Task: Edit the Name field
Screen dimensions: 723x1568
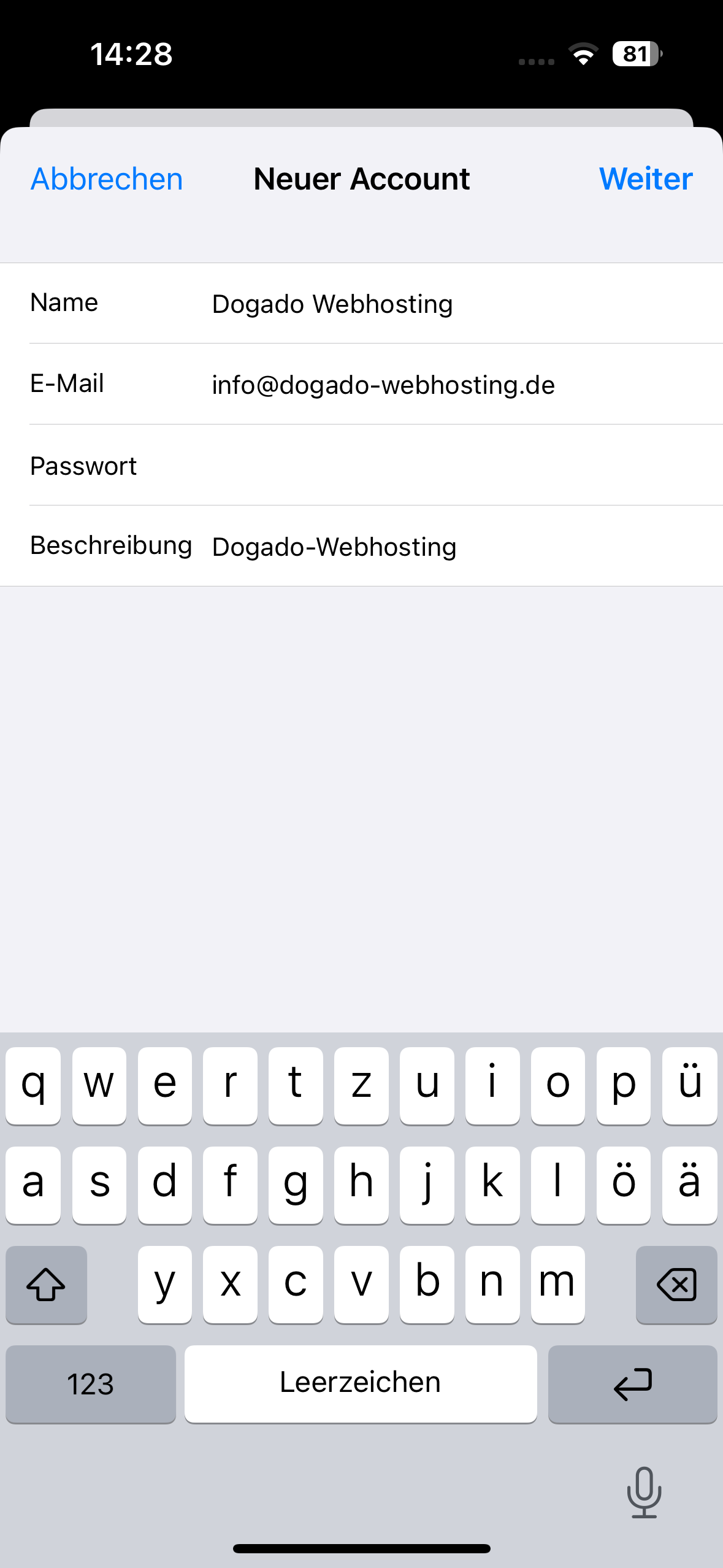Action: [362, 303]
